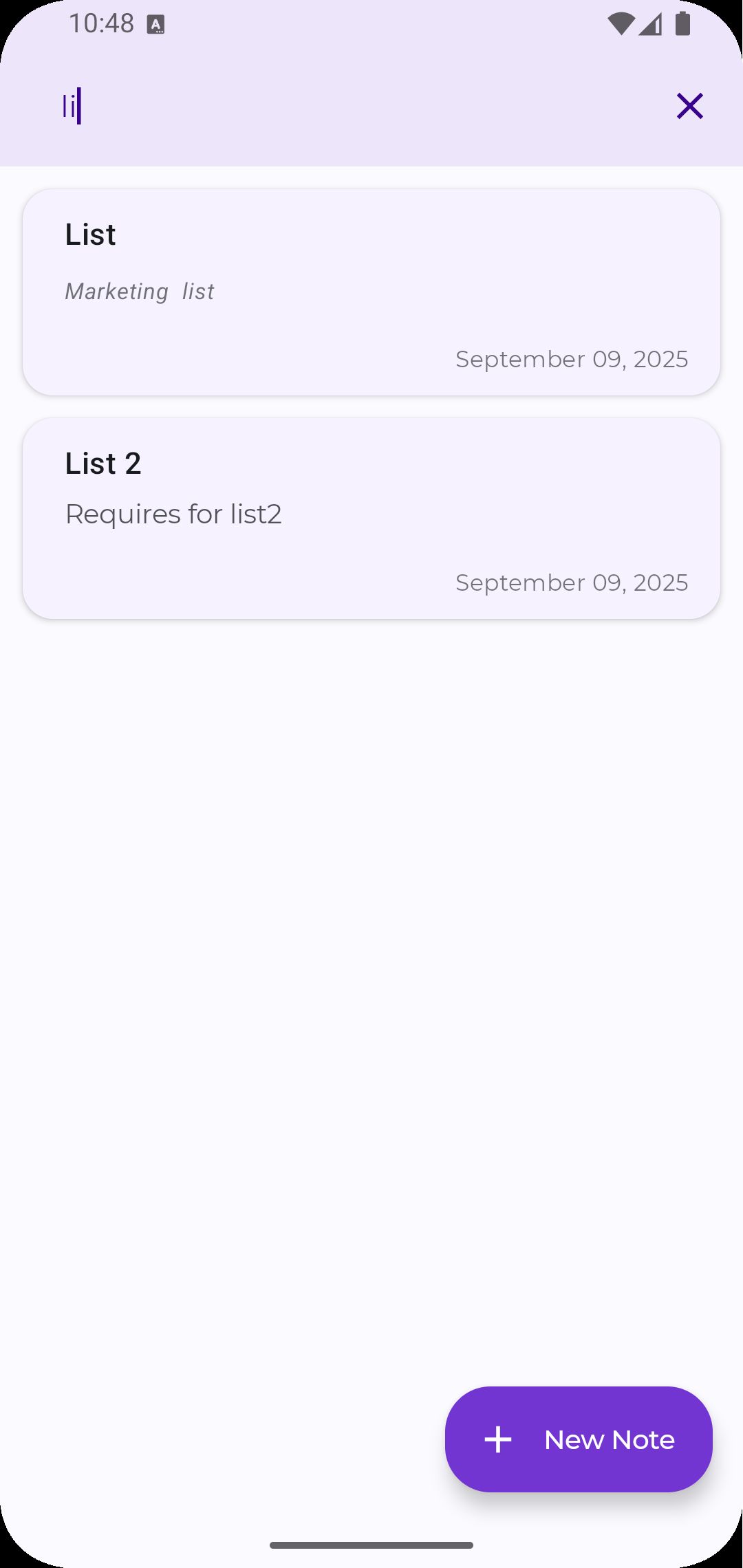Tap the search field containing "li"

[x=344, y=106]
